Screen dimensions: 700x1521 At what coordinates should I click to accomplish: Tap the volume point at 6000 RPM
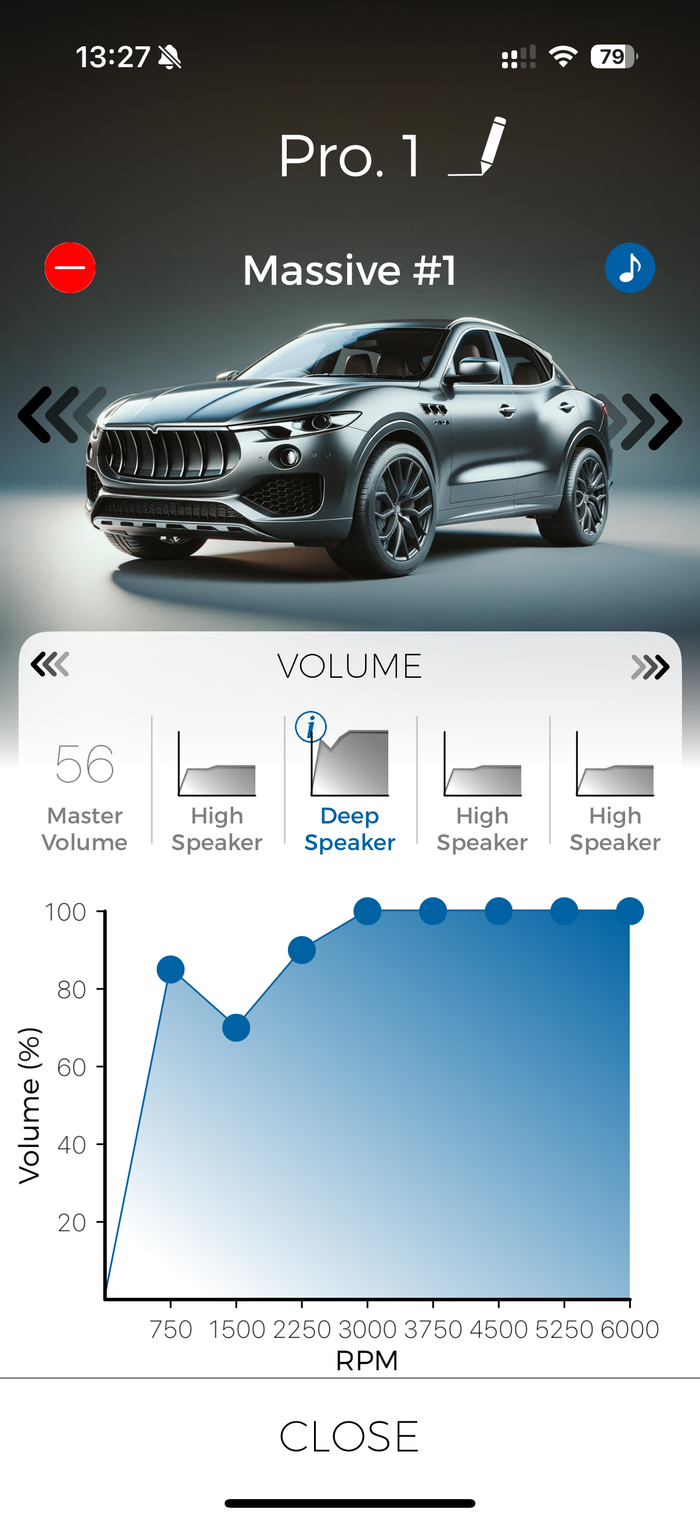point(629,911)
